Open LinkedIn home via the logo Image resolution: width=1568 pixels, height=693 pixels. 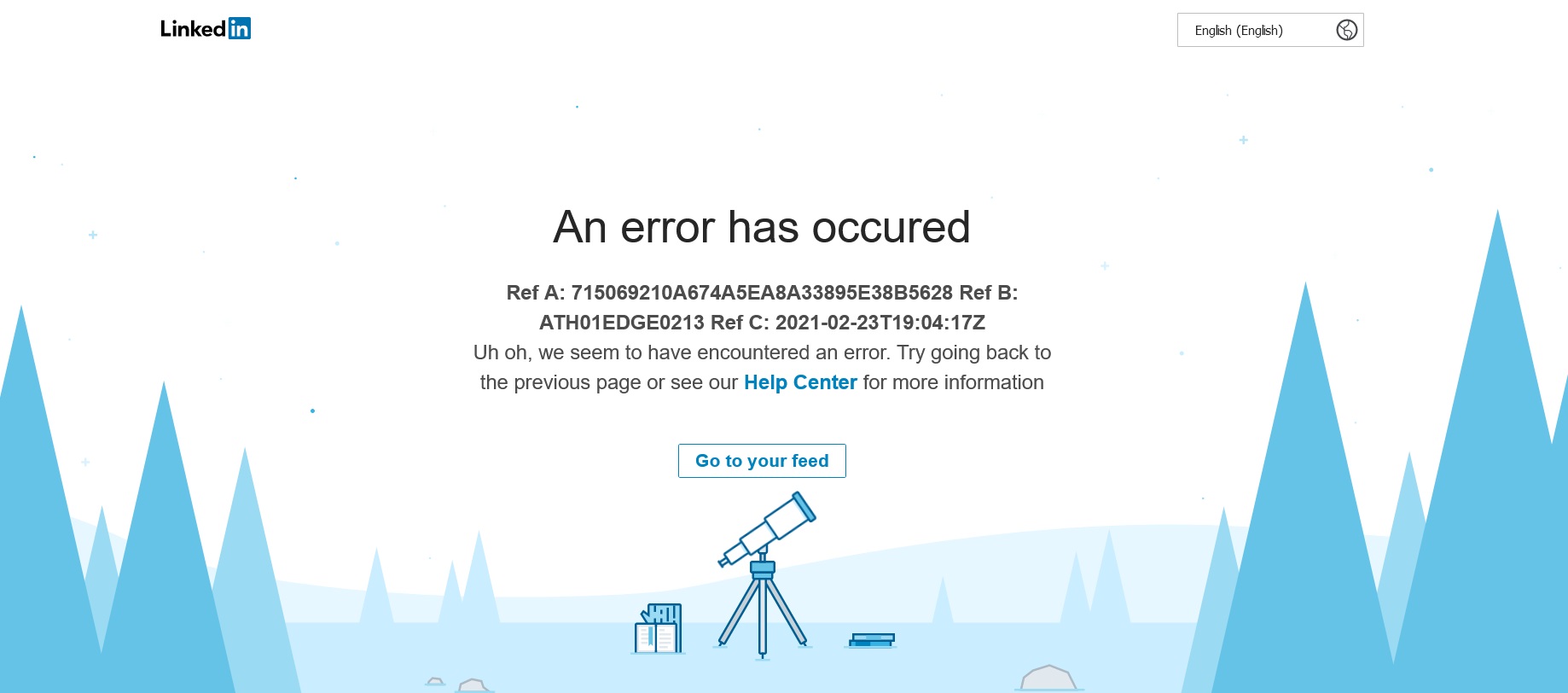(206, 29)
